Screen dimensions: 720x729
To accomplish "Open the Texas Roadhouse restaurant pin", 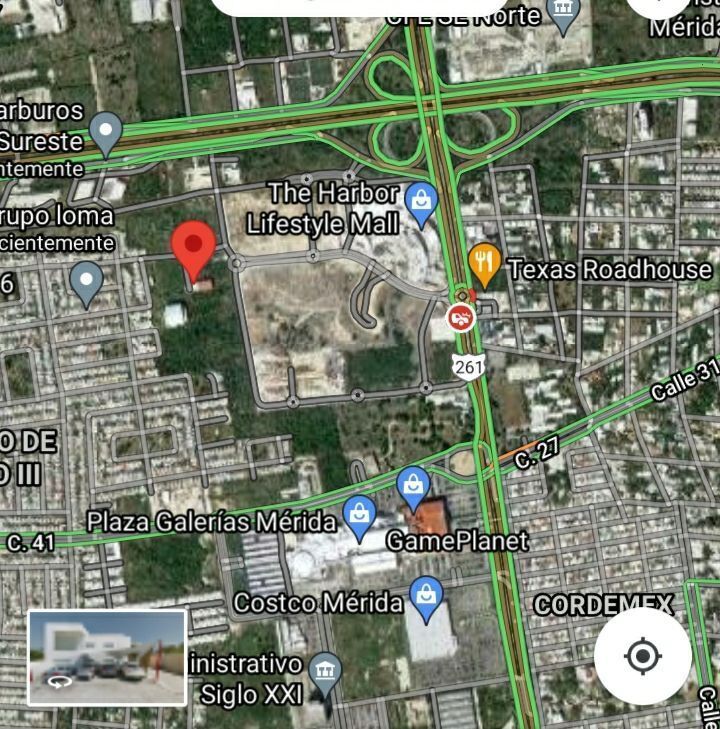I will point(485,264).
